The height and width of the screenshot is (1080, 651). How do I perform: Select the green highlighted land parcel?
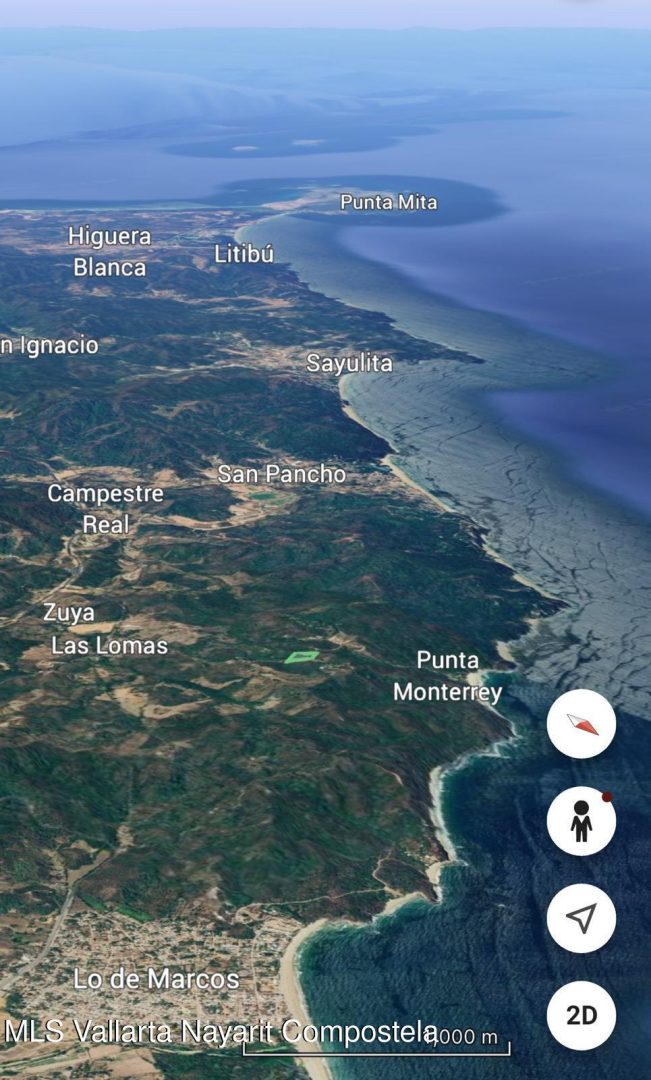point(301,657)
